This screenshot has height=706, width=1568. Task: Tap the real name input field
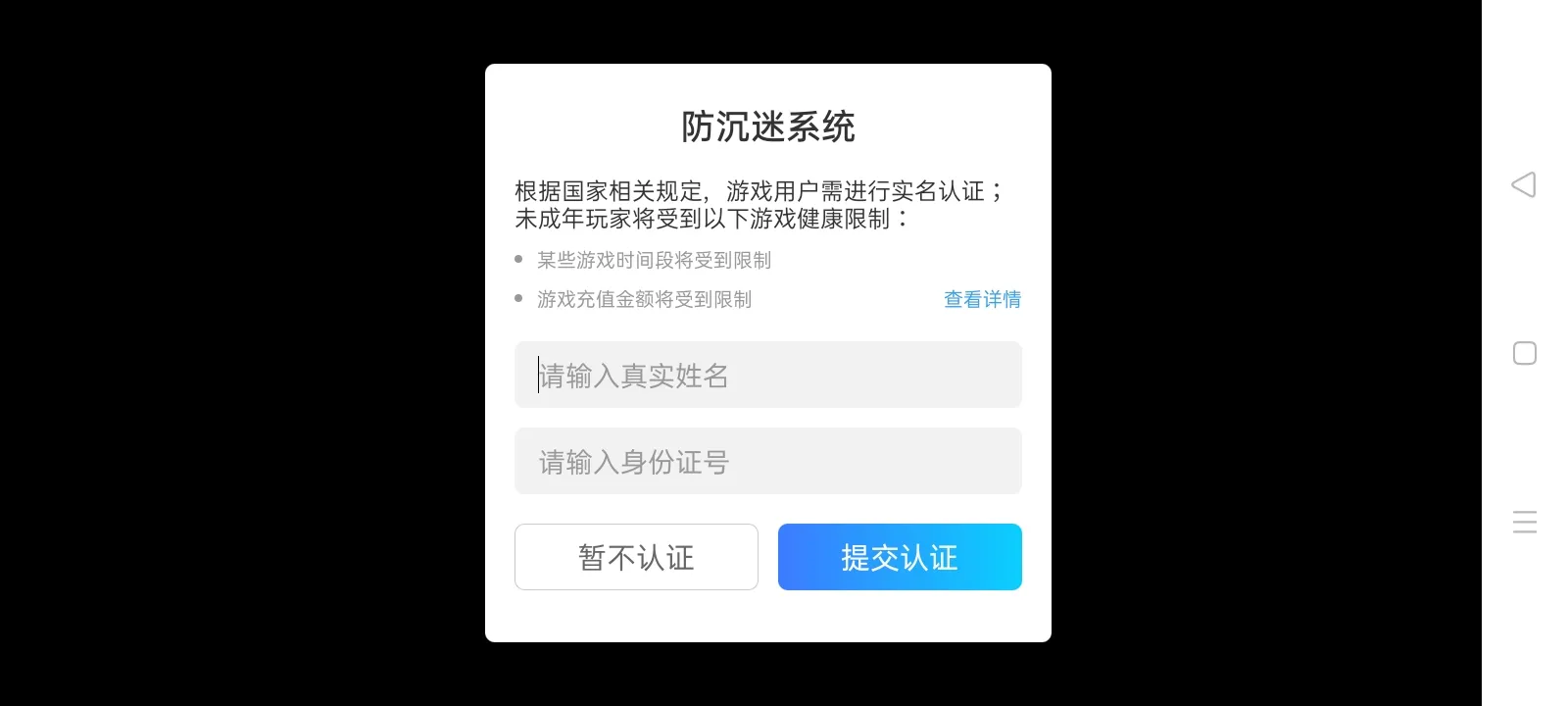(x=767, y=375)
